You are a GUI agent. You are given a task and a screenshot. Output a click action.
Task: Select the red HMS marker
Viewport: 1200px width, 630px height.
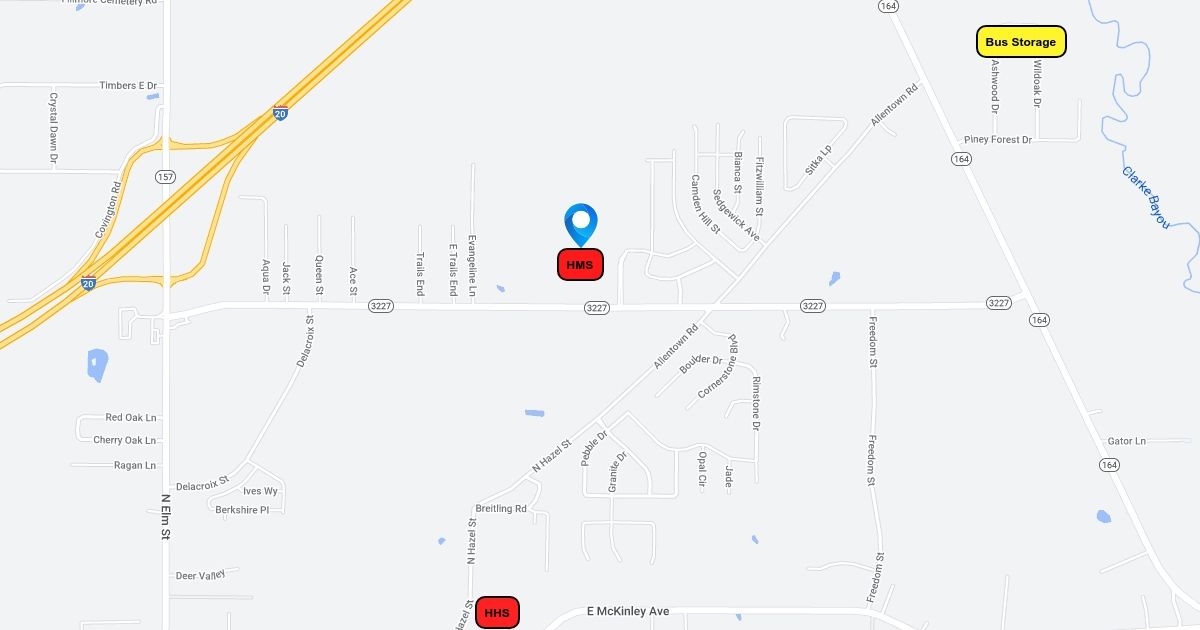[x=580, y=265]
